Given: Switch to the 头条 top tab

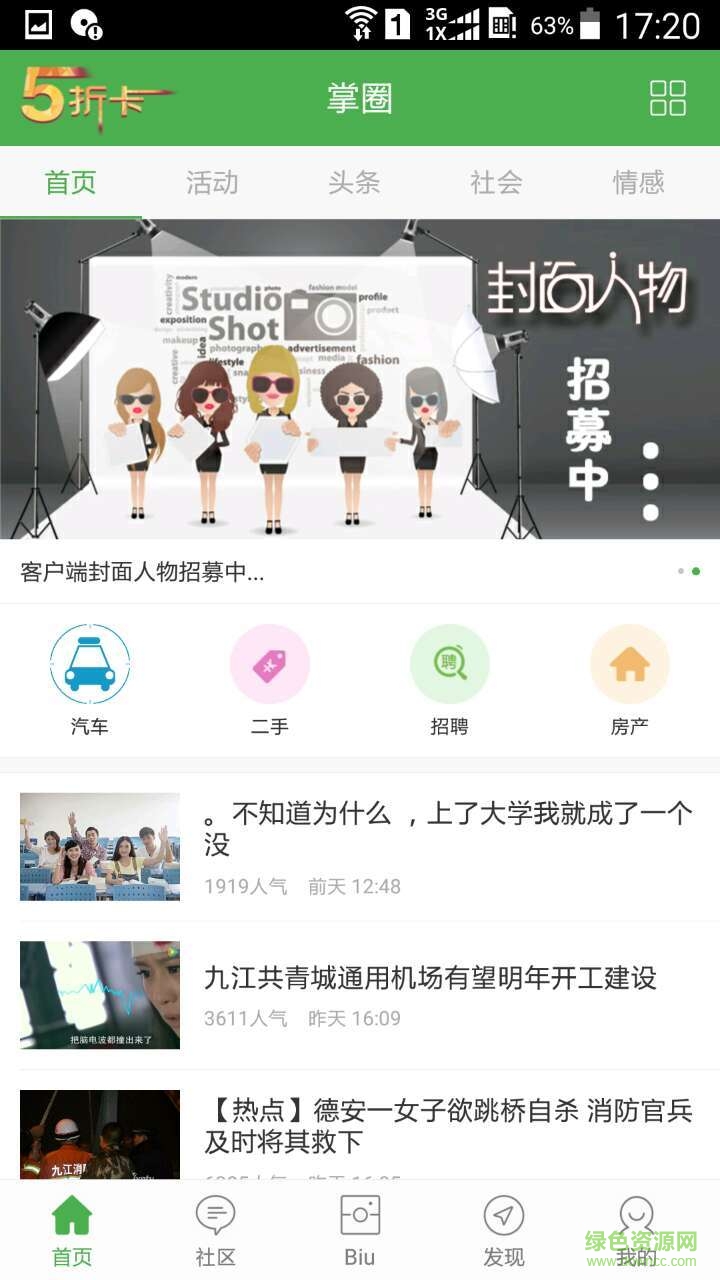Looking at the screenshot, I should (354, 182).
